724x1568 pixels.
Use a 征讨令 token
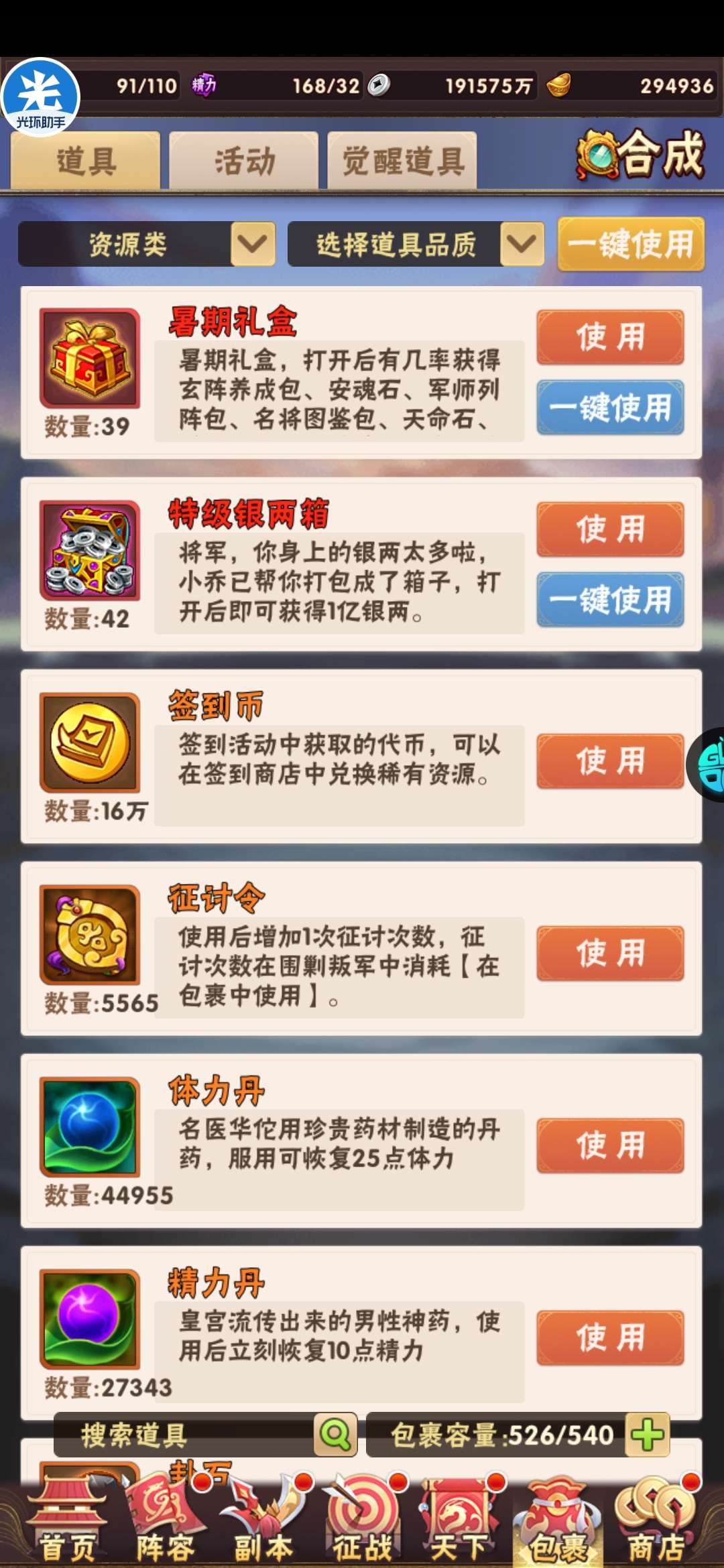click(x=610, y=954)
